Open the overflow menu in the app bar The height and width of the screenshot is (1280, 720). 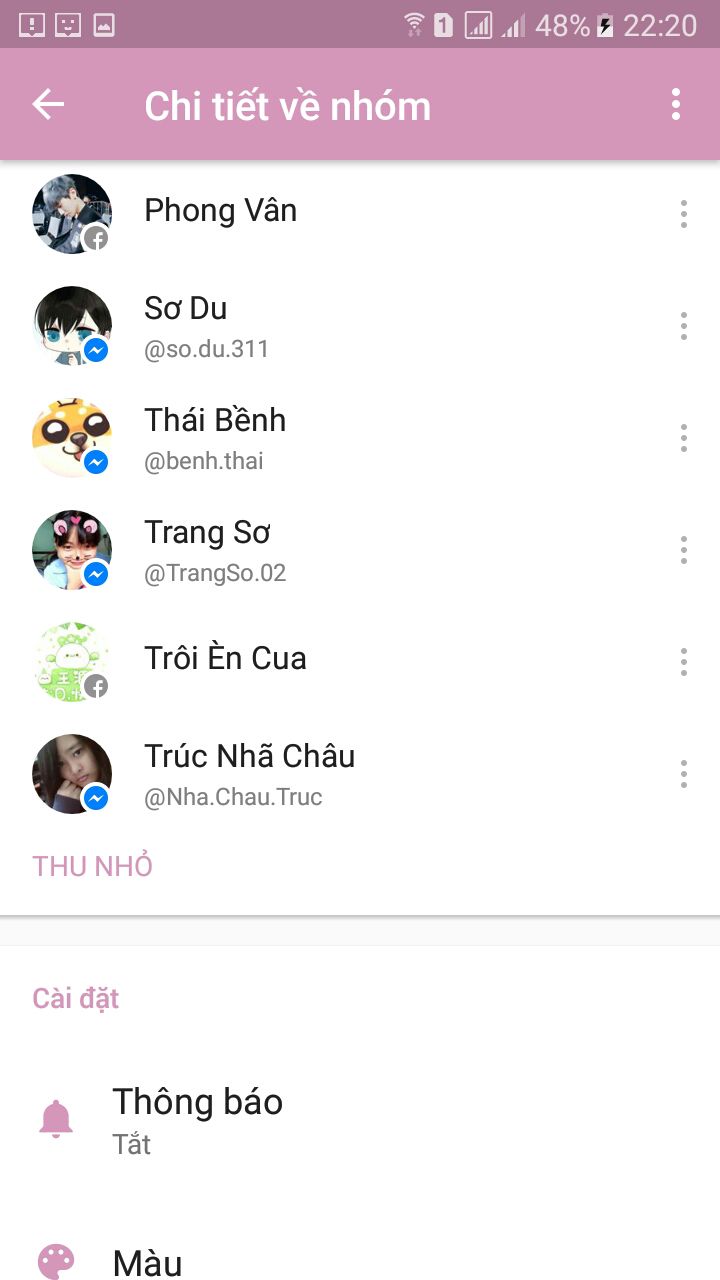pos(676,104)
